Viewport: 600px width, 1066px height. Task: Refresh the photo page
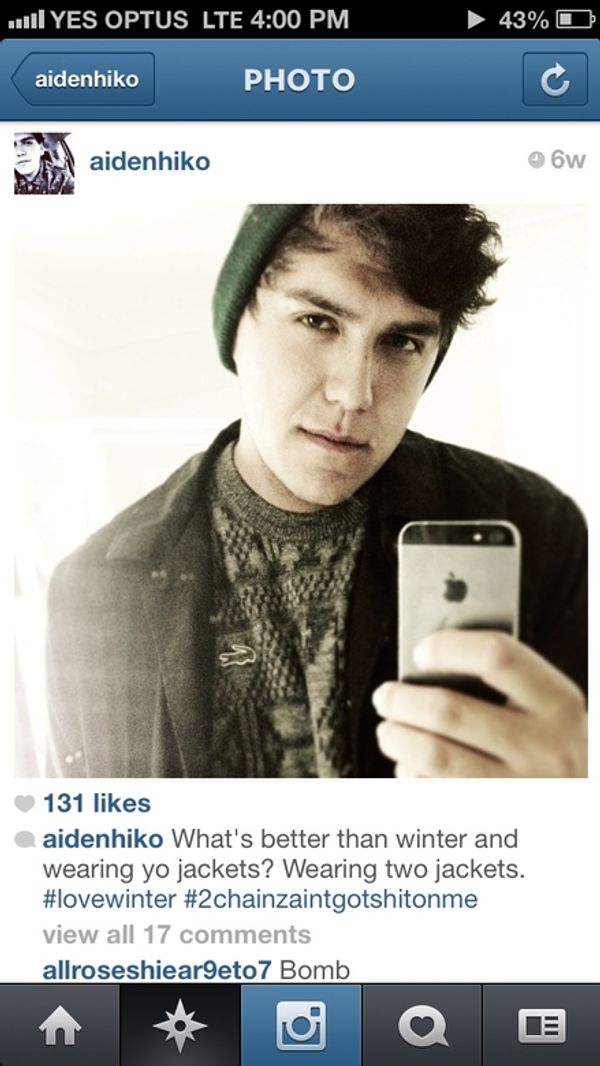click(x=554, y=80)
